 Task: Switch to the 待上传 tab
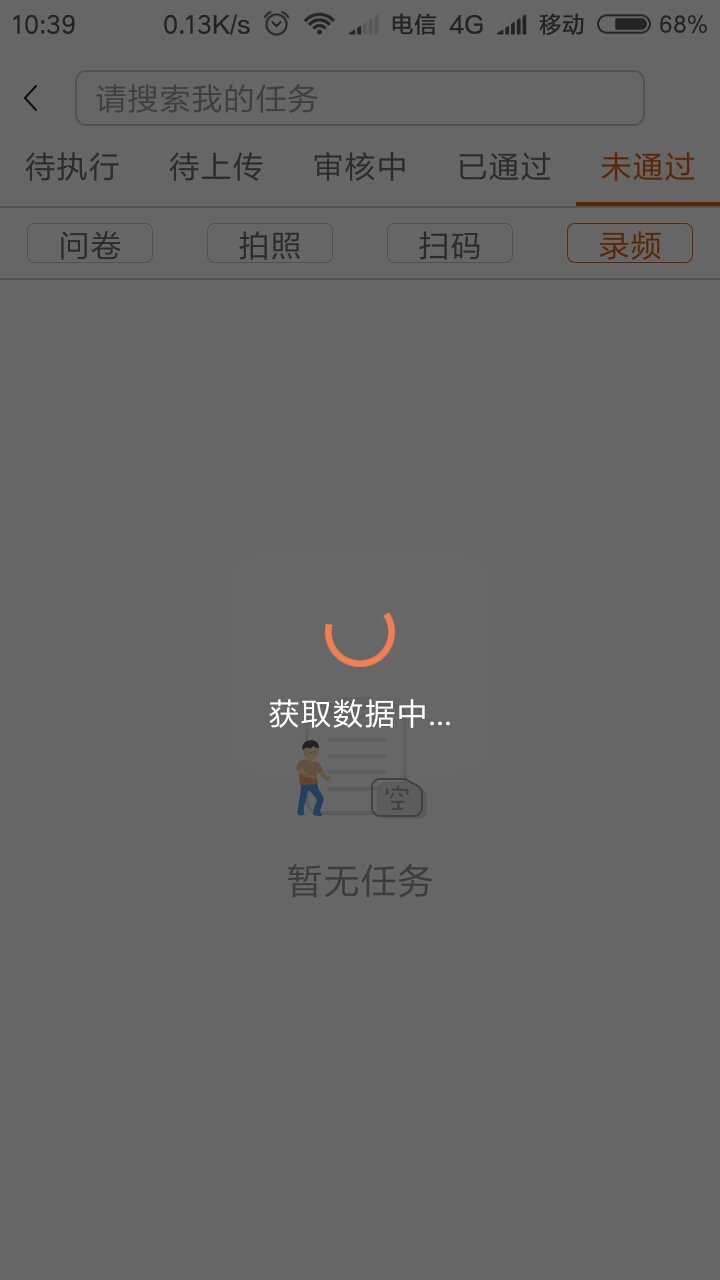click(x=216, y=167)
